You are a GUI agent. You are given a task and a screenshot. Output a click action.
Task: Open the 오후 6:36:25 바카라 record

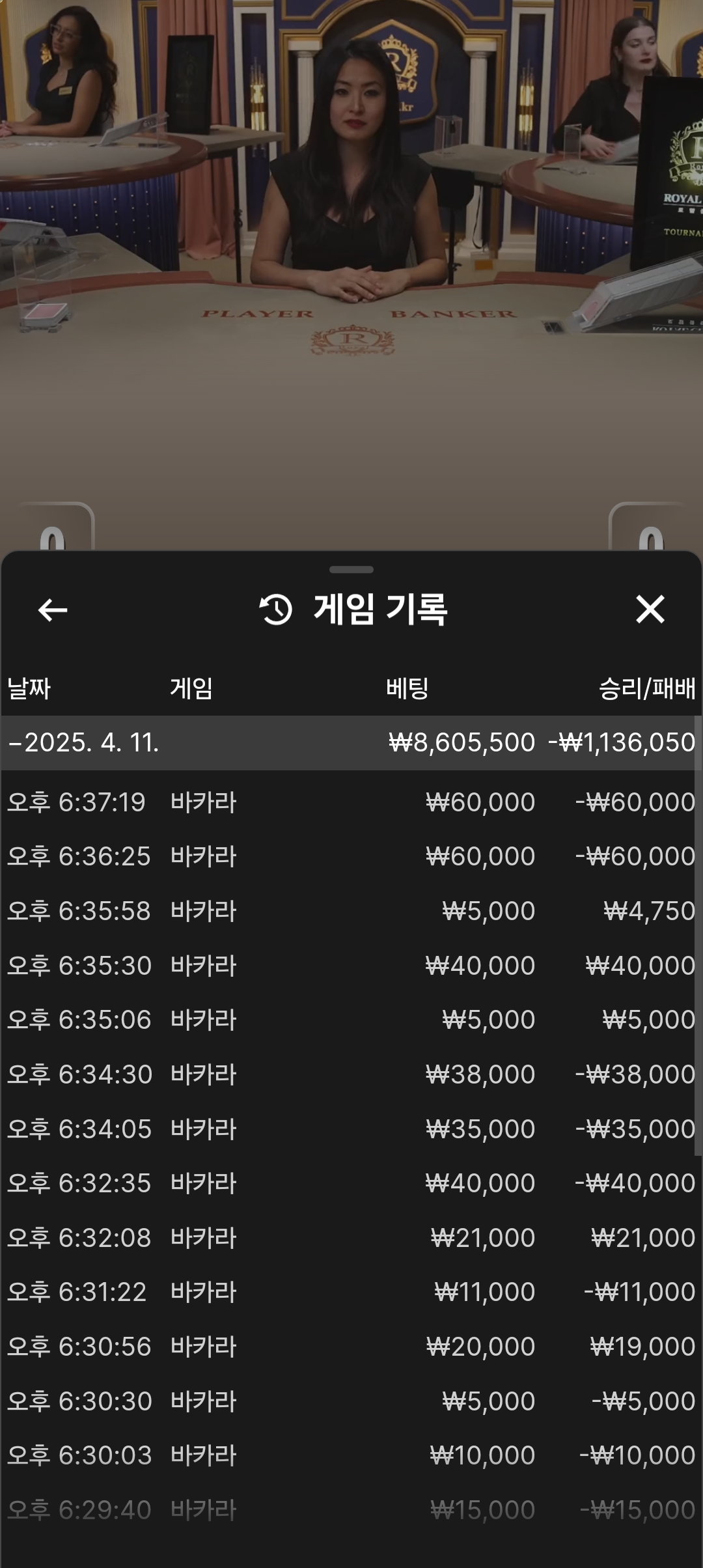351,856
